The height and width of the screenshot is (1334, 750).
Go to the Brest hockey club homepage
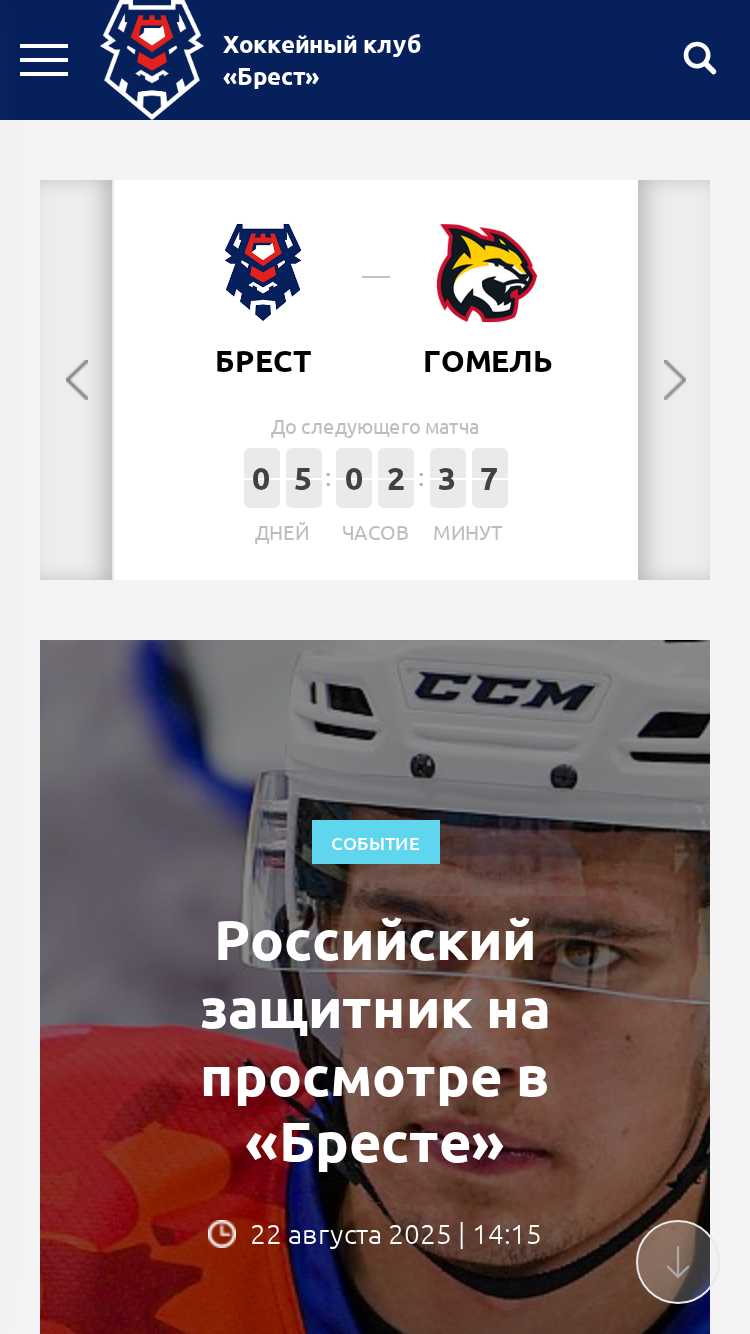(261, 60)
